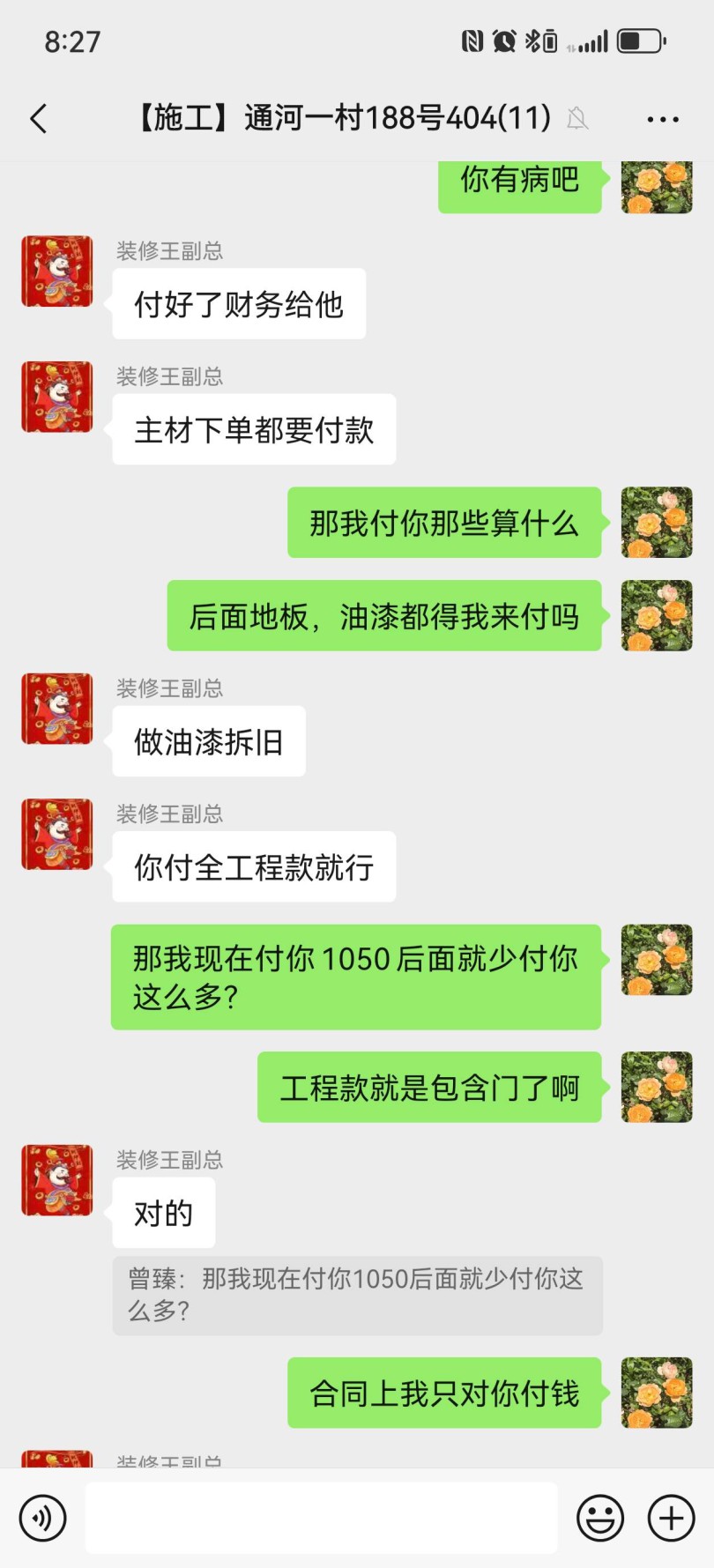This screenshot has width=714, height=1568.
Task: Open the plus attachment menu
Action: [x=672, y=1518]
